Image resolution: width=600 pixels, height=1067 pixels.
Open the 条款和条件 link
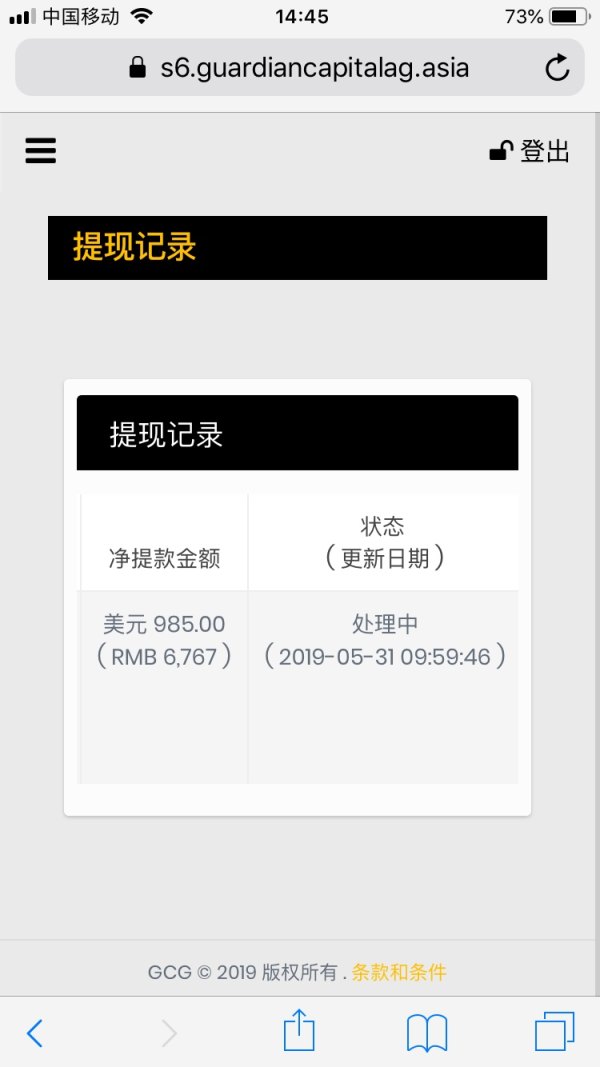pos(399,972)
